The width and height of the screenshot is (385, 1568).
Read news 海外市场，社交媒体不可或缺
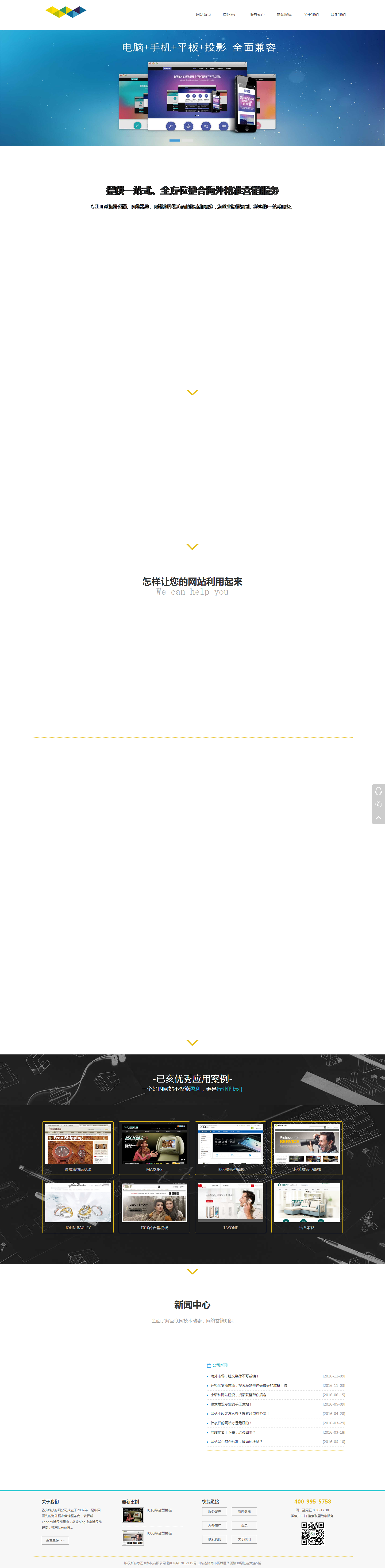pyautogui.click(x=234, y=1376)
